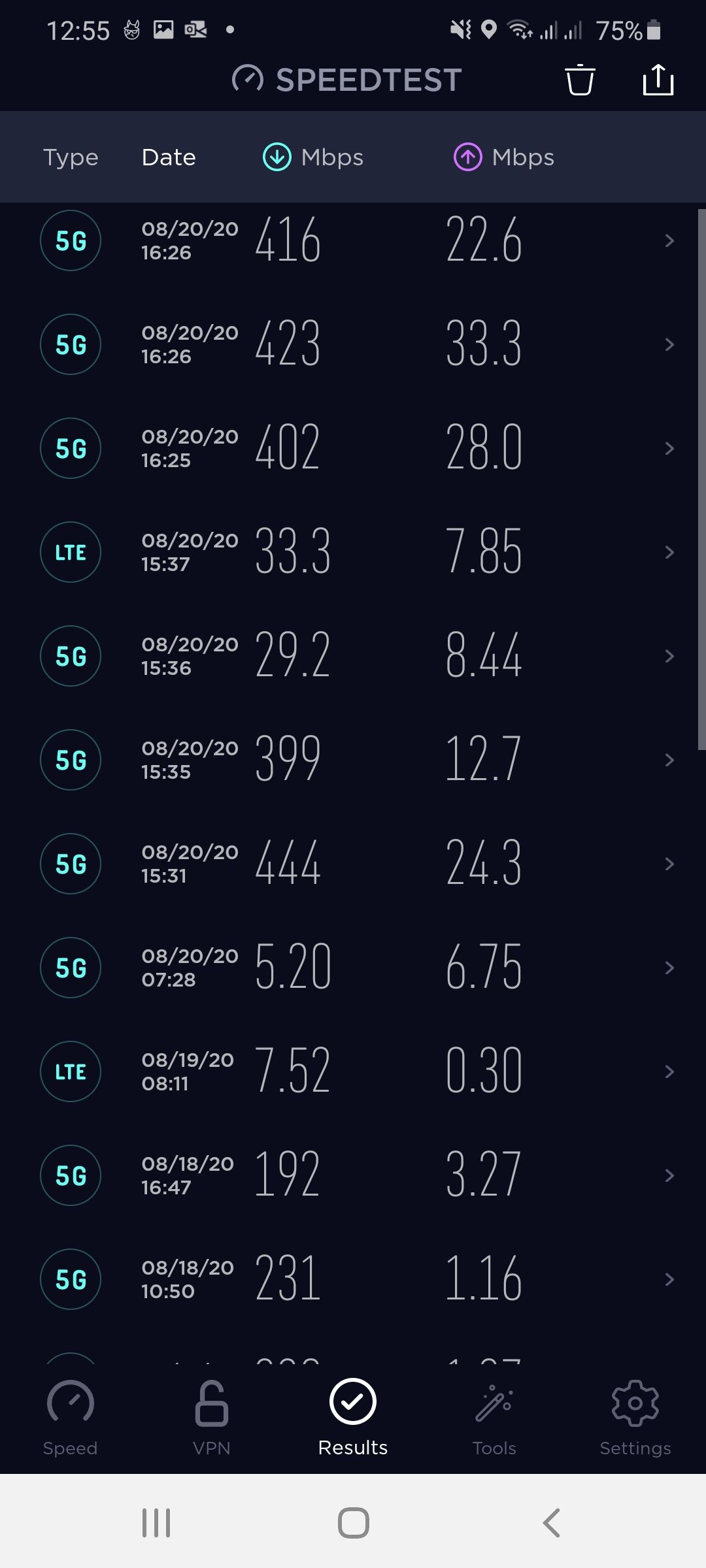Open the 444 Mbps result at 15:31

[x=353, y=864]
